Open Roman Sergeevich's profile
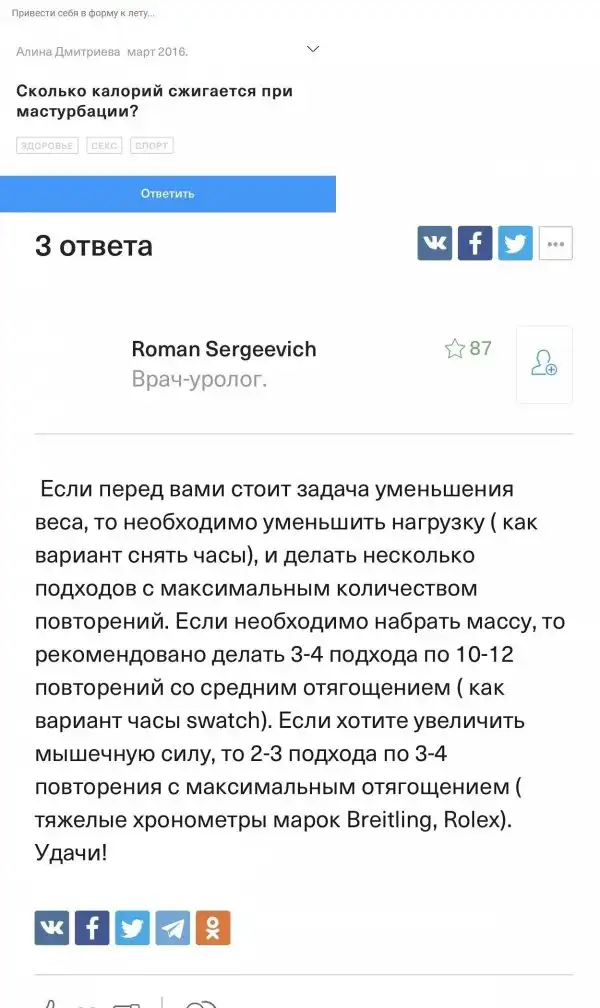The height and width of the screenshot is (1008, 600). [224, 349]
